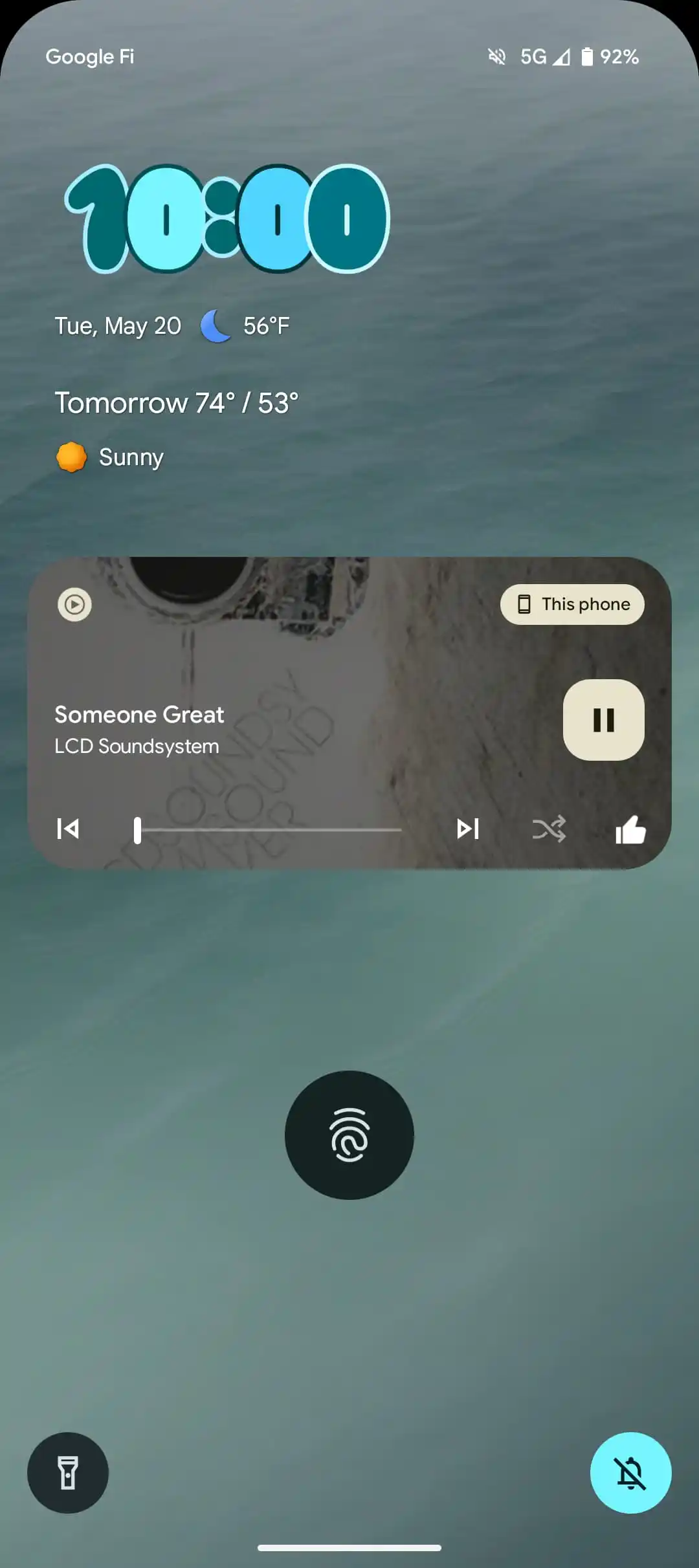Screen dimensions: 699x1568
Task: Tap the song progress bar
Action: 268,830
